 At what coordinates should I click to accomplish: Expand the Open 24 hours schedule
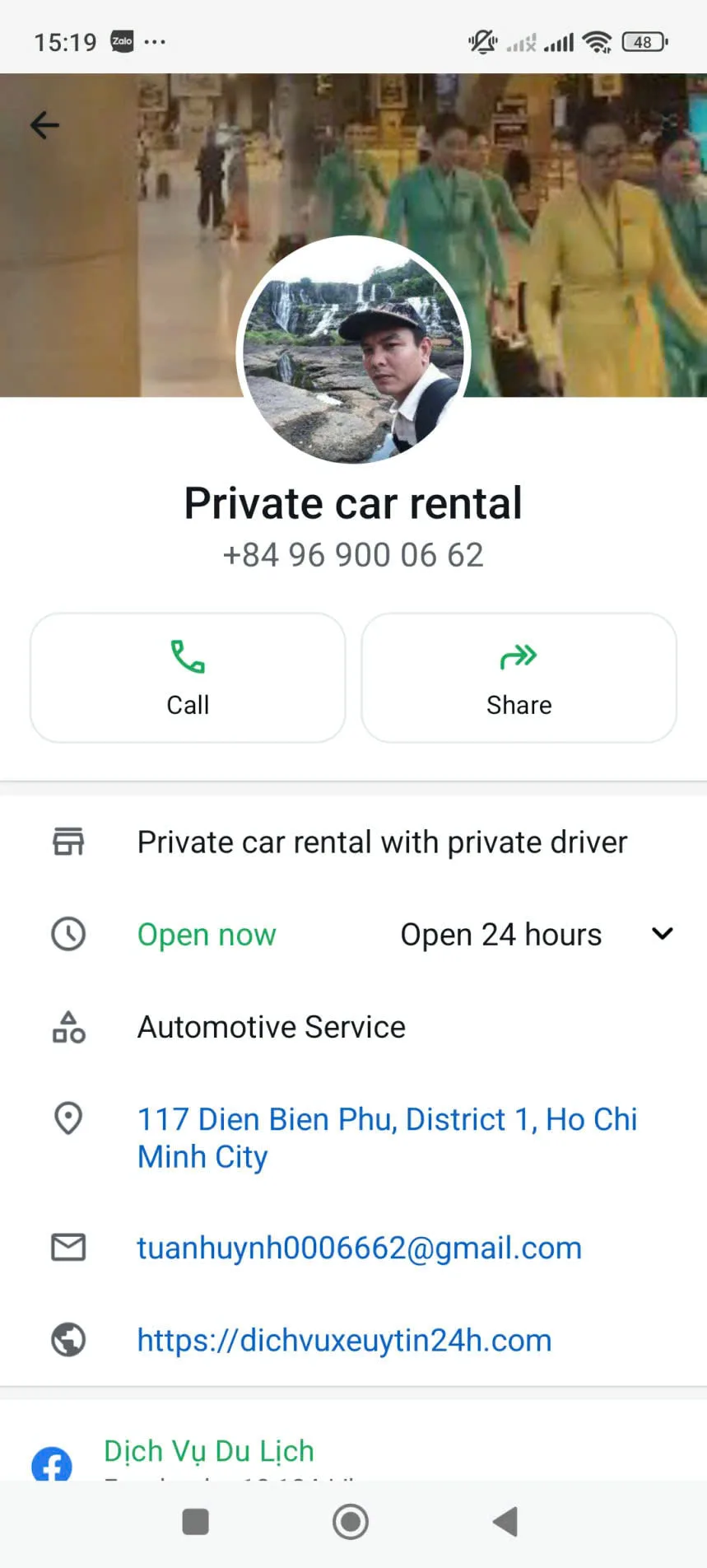tap(662, 934)
